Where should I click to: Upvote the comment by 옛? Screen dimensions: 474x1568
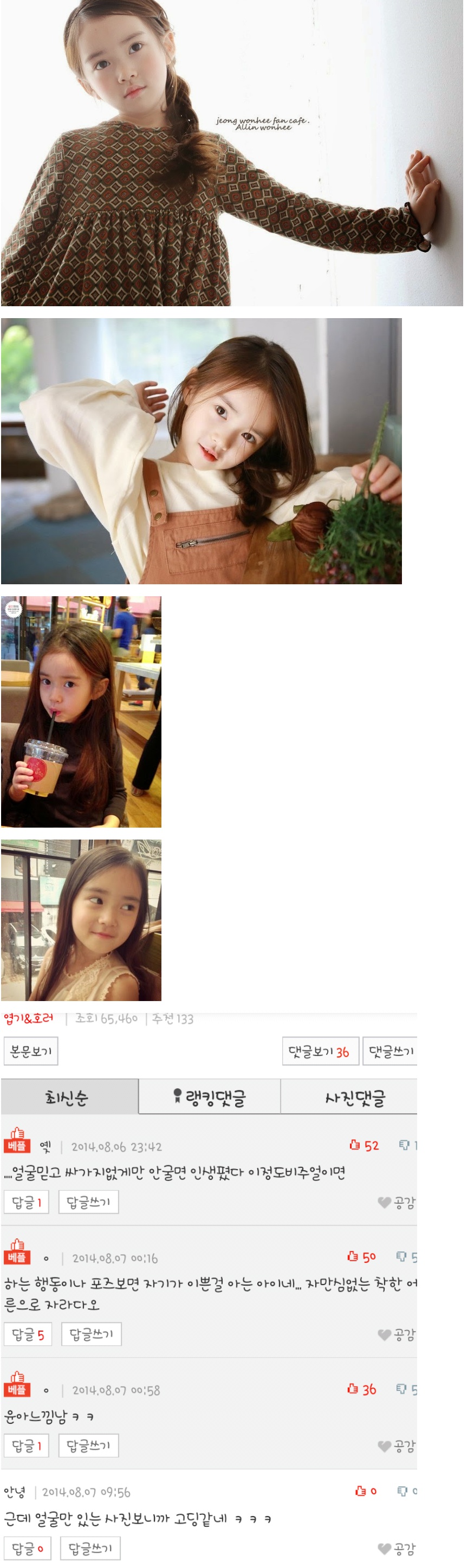tap(363, 1146)
